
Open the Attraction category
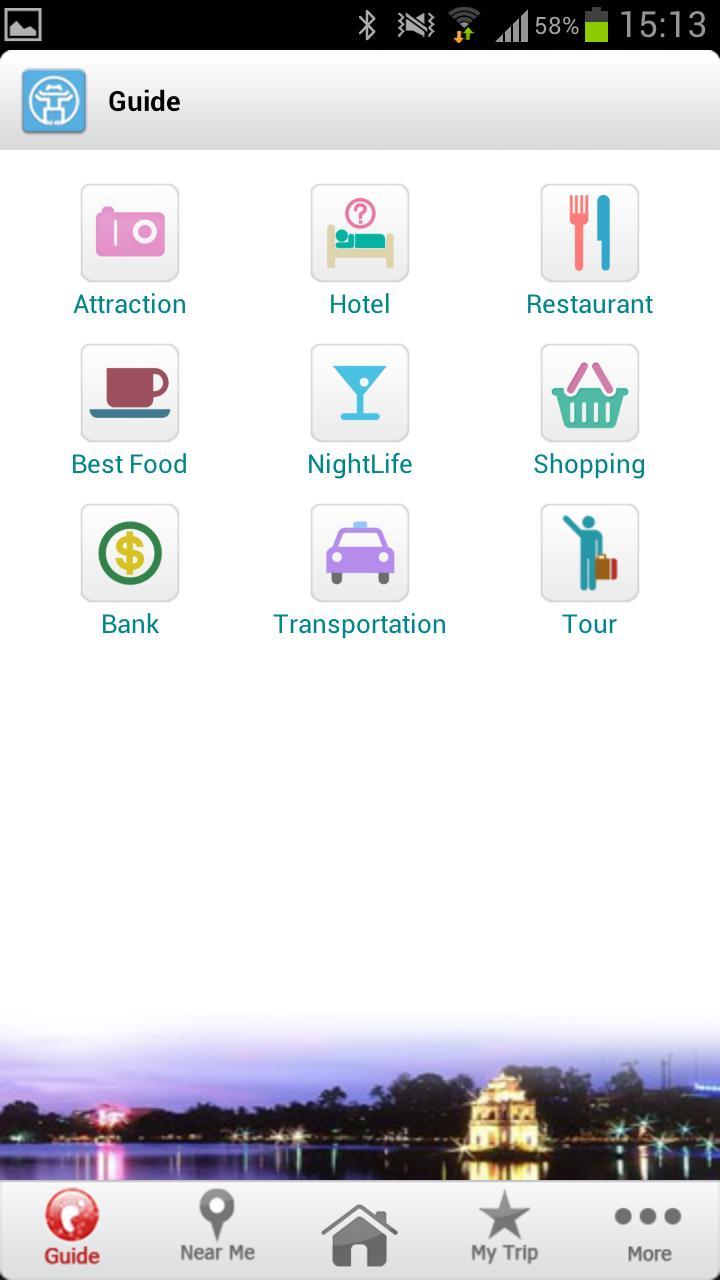[x=129, y=232]
